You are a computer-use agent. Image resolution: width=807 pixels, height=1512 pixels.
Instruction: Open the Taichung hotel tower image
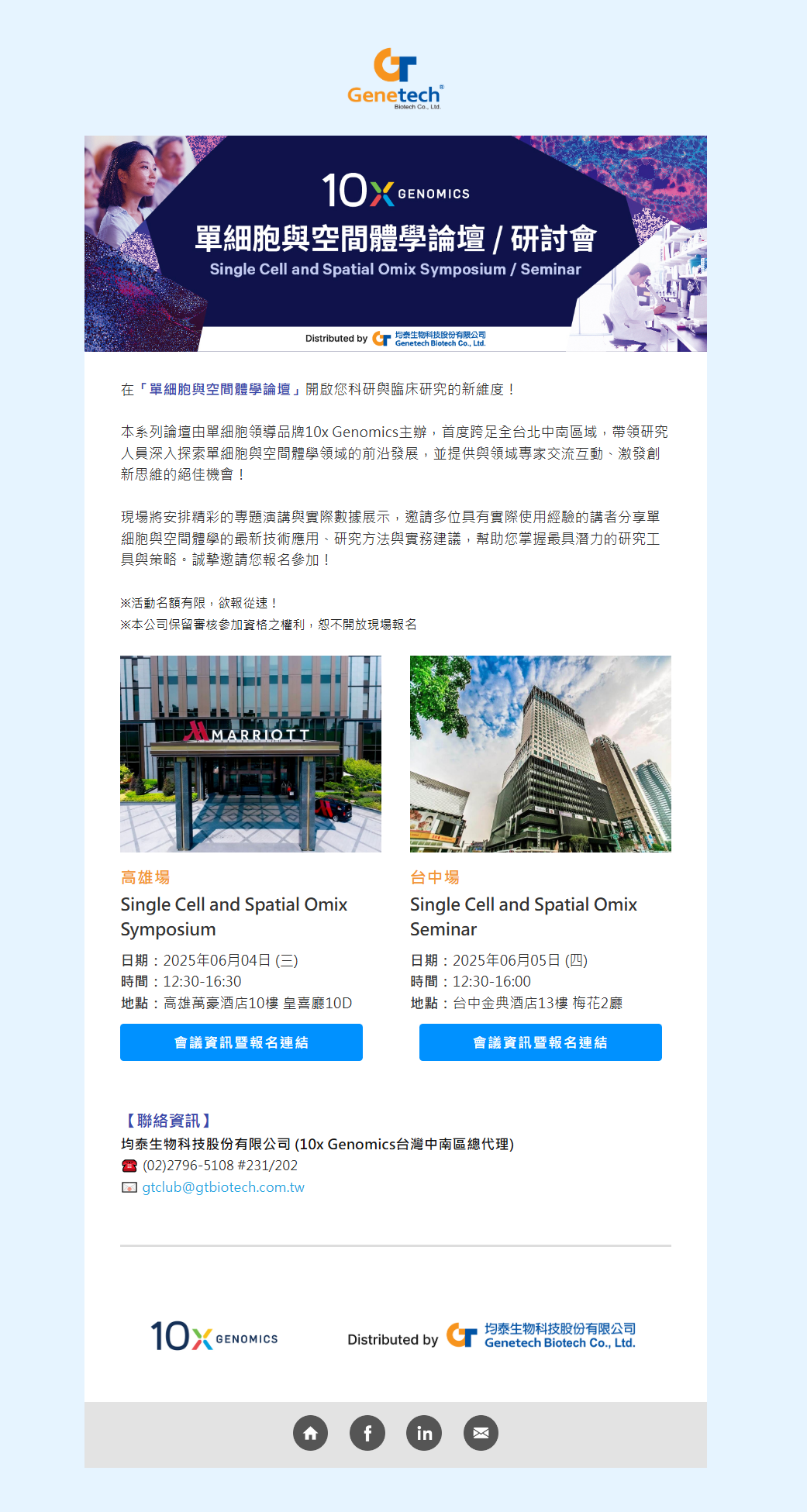pyautogui.click(x=540, y=753)
